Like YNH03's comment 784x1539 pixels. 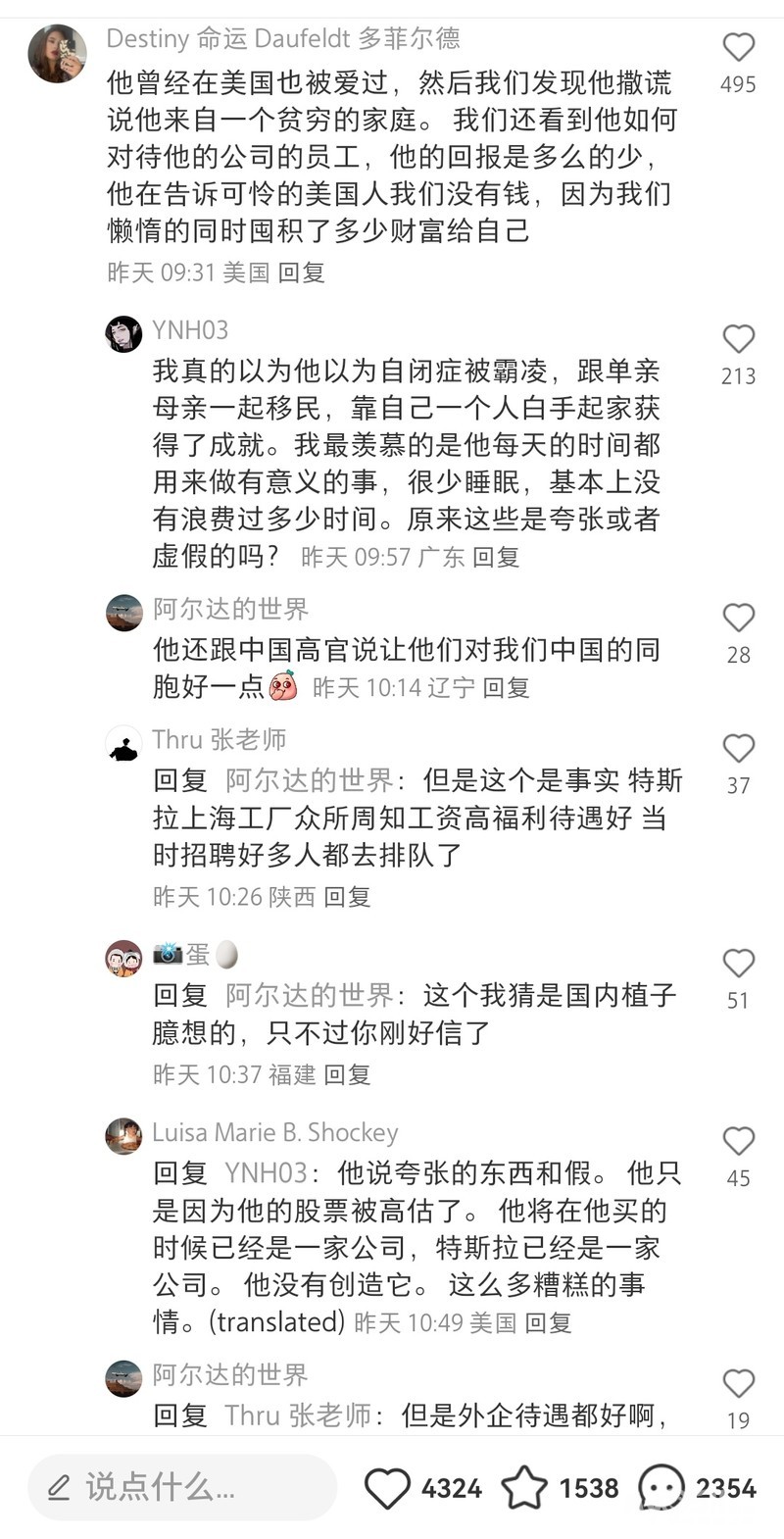[738, 339]
